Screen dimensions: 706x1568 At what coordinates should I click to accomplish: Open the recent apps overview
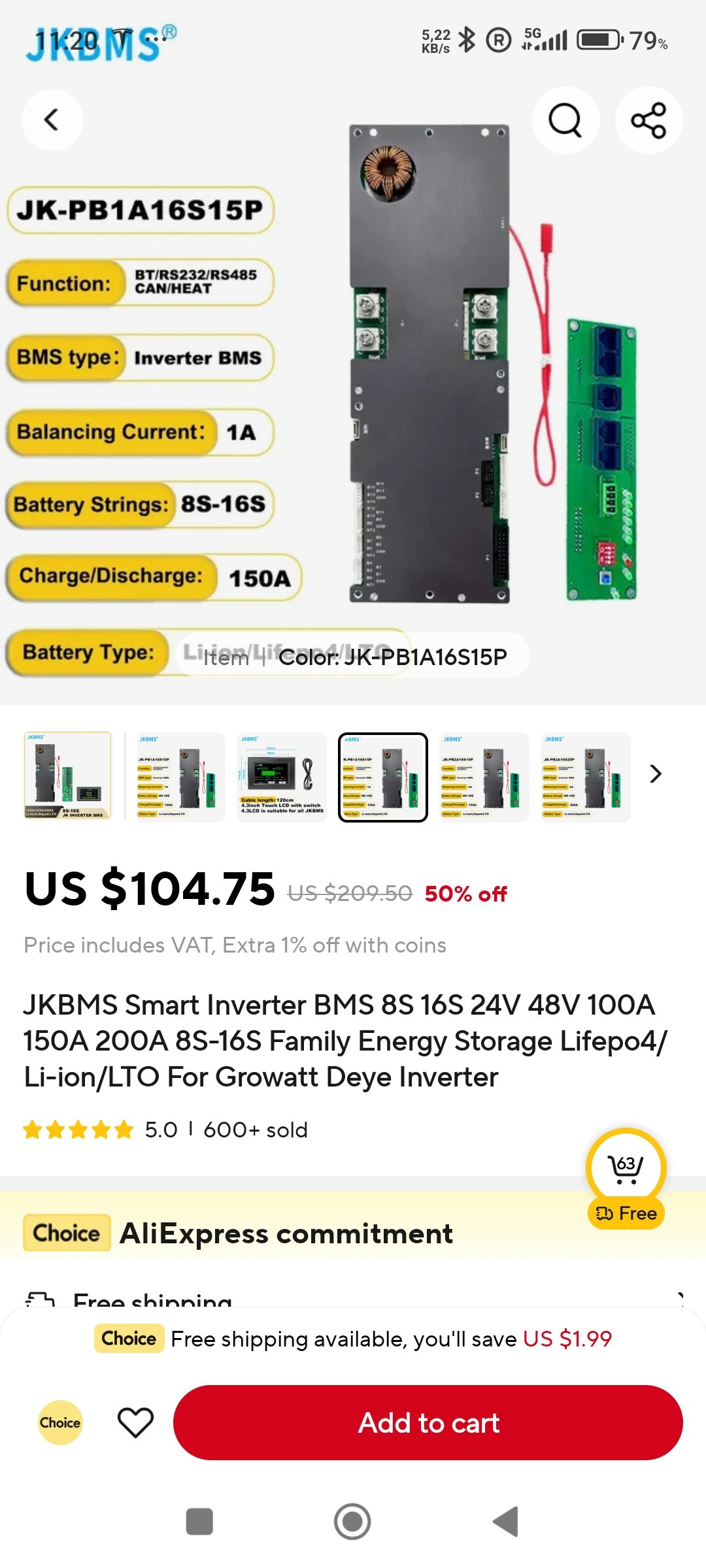click(x=199, y=1522)
